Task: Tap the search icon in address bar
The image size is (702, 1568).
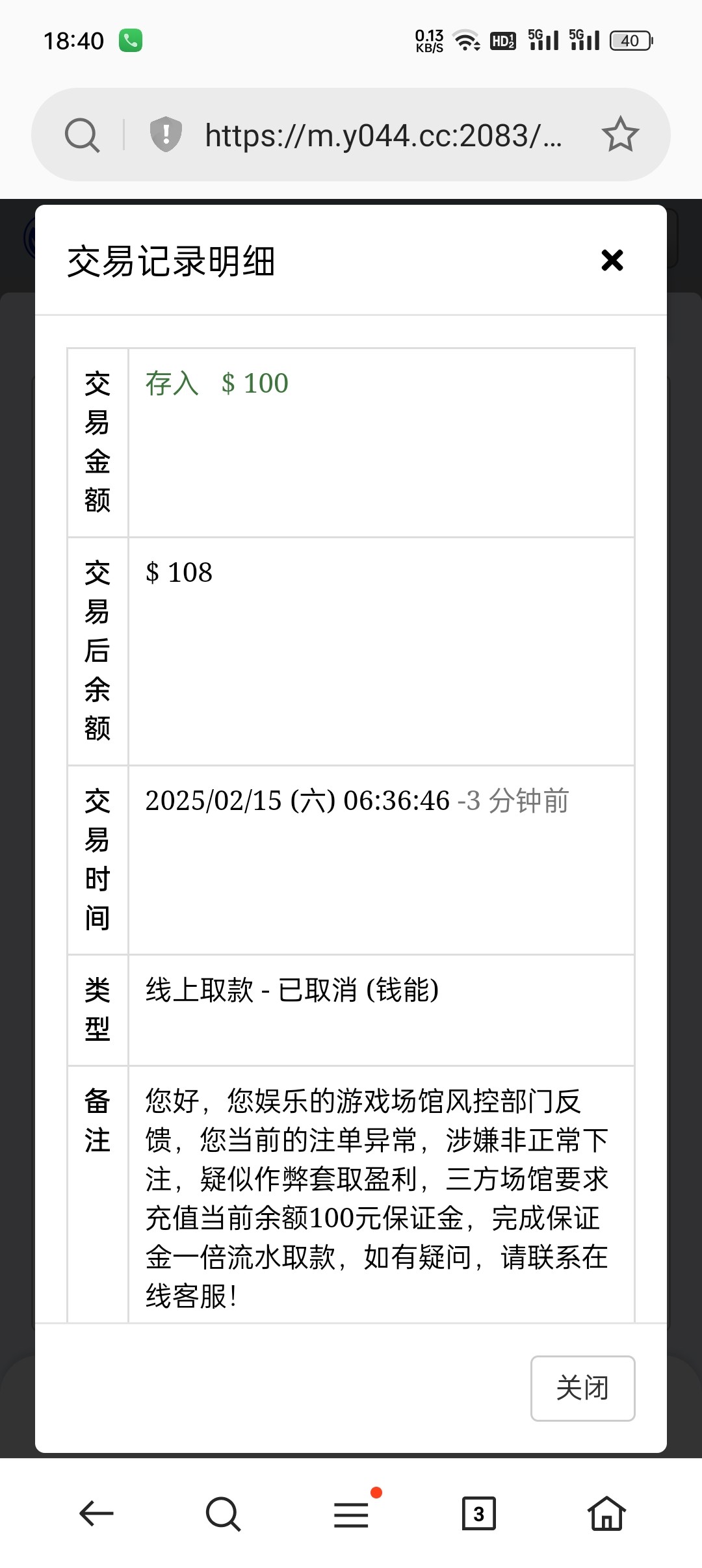Action: pyautogui.click(x=82, y=135)
